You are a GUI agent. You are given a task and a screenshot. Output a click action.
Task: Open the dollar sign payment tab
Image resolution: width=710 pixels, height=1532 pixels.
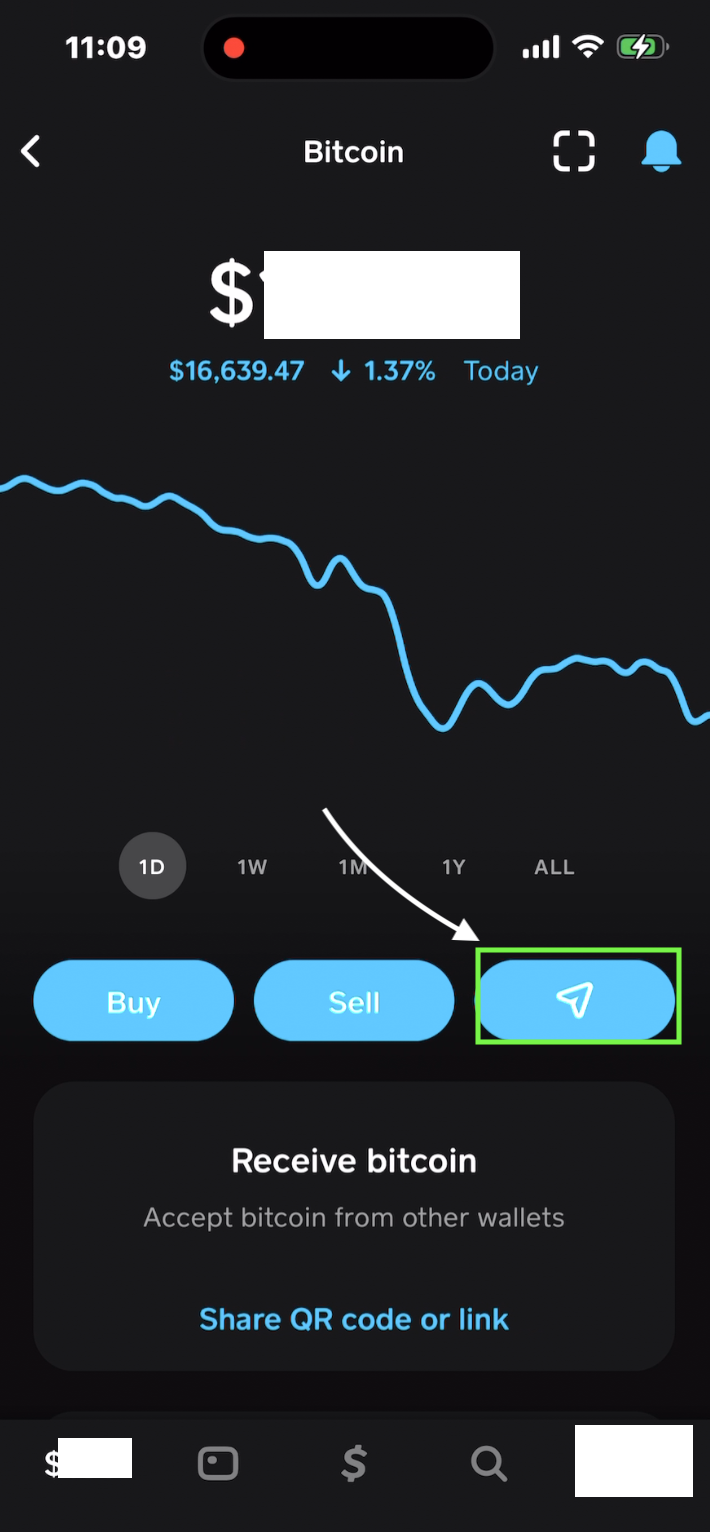point(354,1465)
